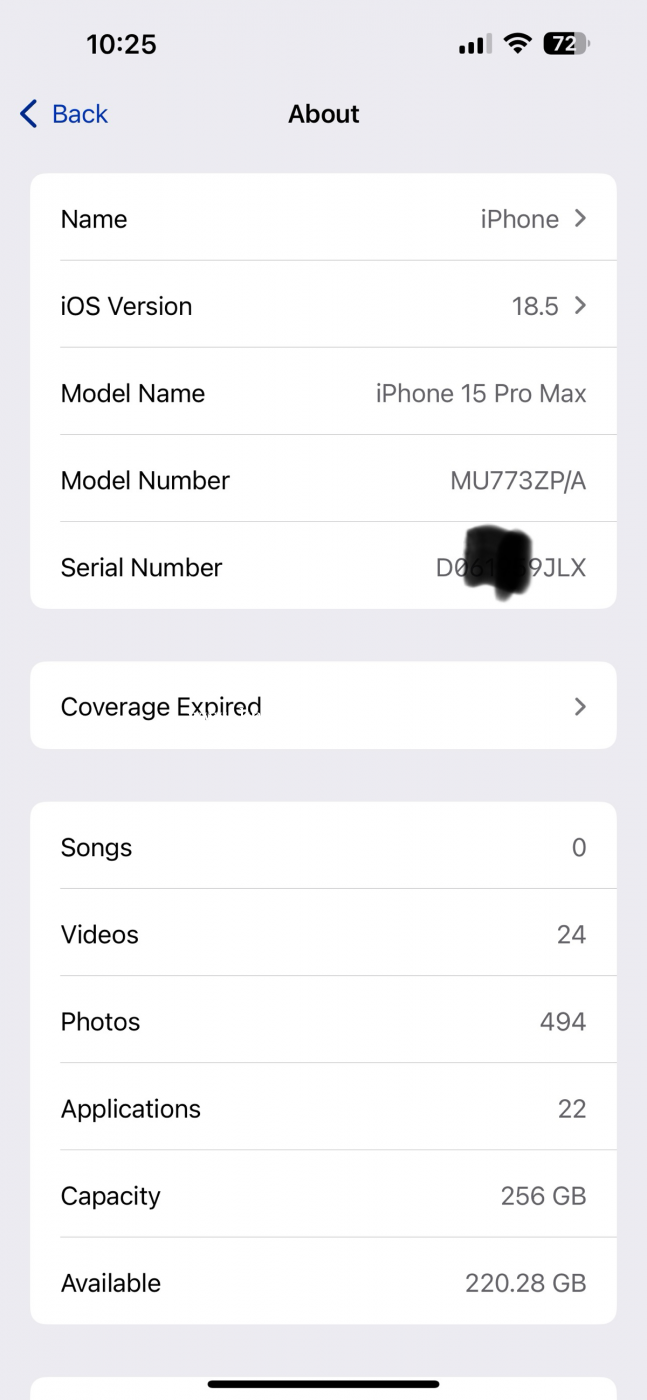Open the Name row to rename iPhone

323,218
